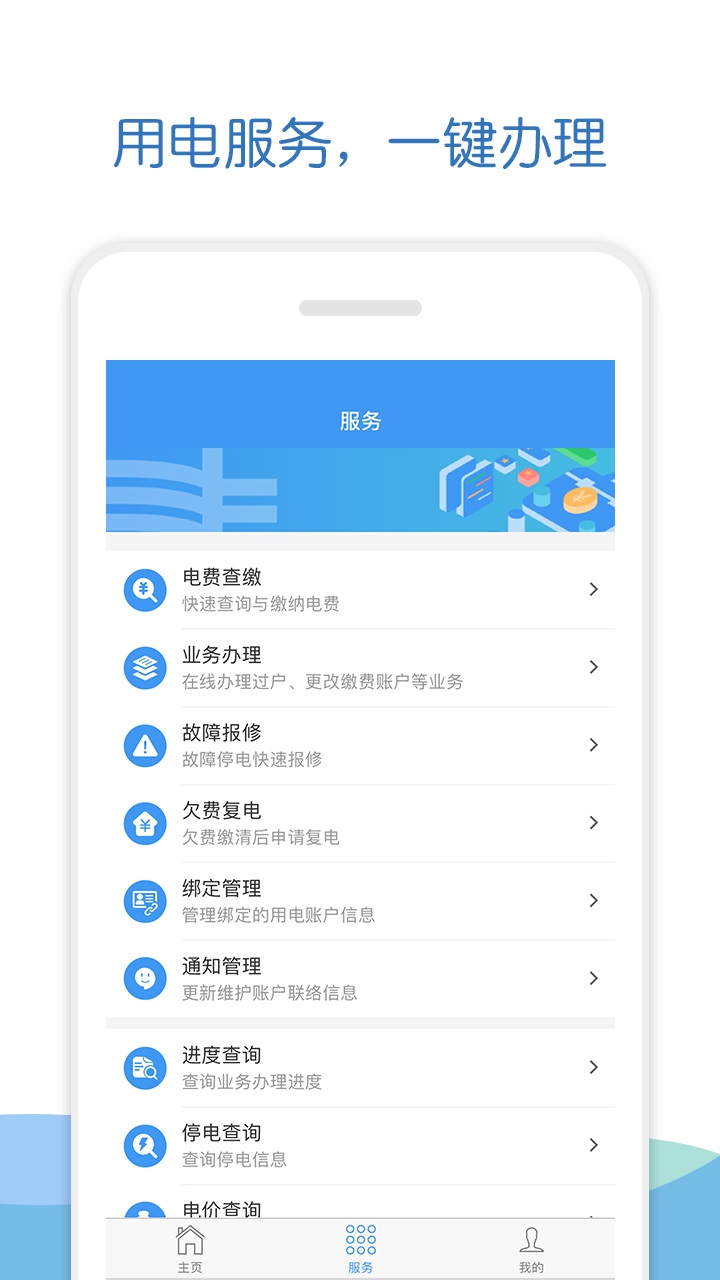The height and width of the screenshot is (1280, 720).
Task: Tap the 停电查询 lightning-search icon
Action: click(144, 1145)
